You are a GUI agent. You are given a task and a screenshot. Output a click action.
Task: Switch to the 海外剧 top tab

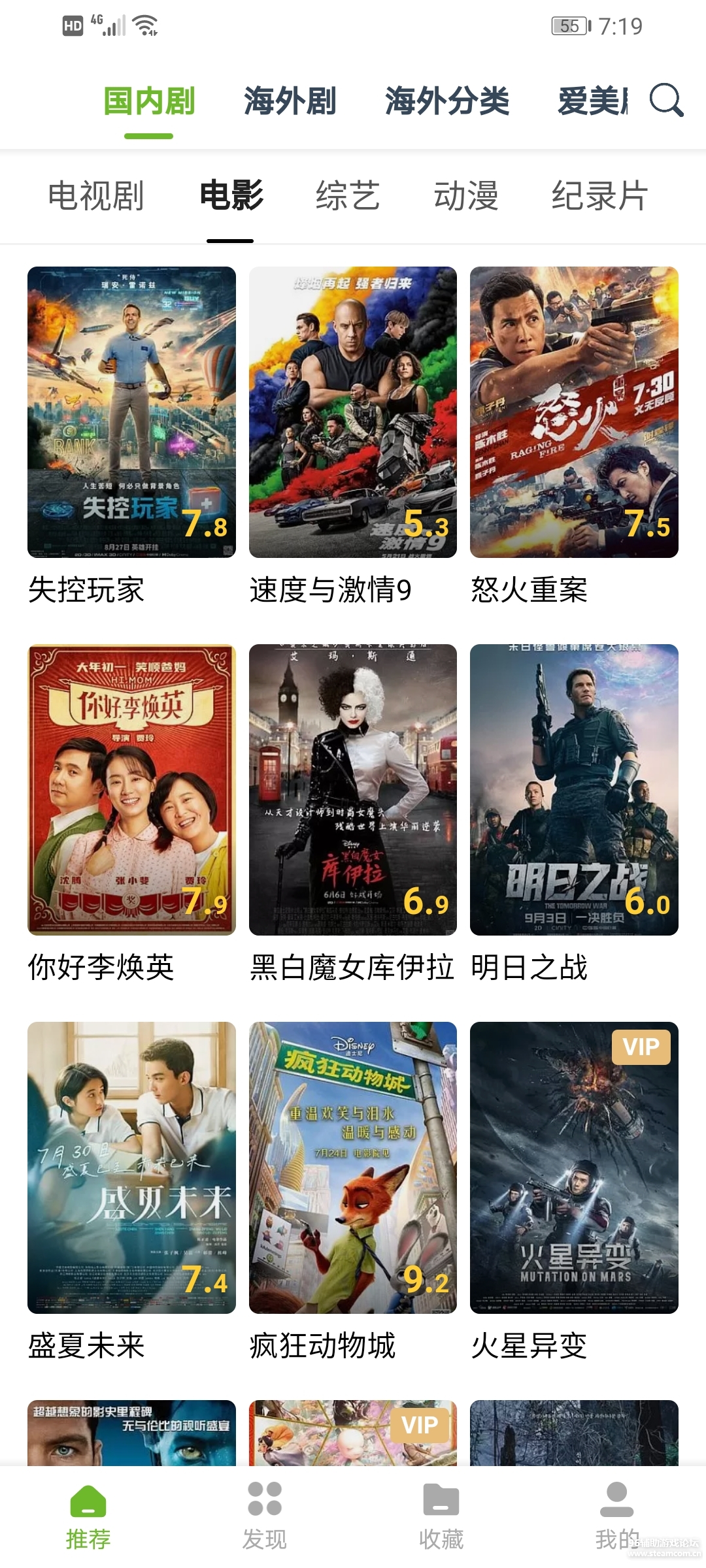290,101
